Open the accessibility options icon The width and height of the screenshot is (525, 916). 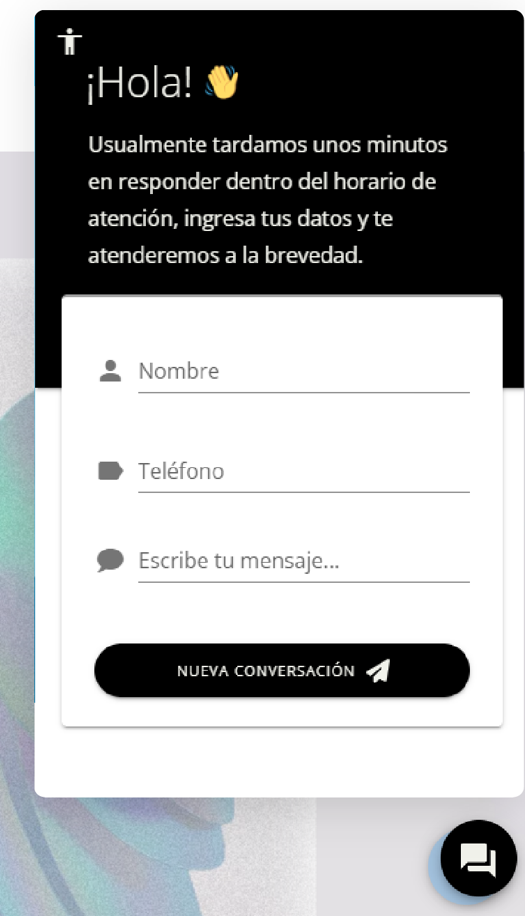tap(69, 41)
